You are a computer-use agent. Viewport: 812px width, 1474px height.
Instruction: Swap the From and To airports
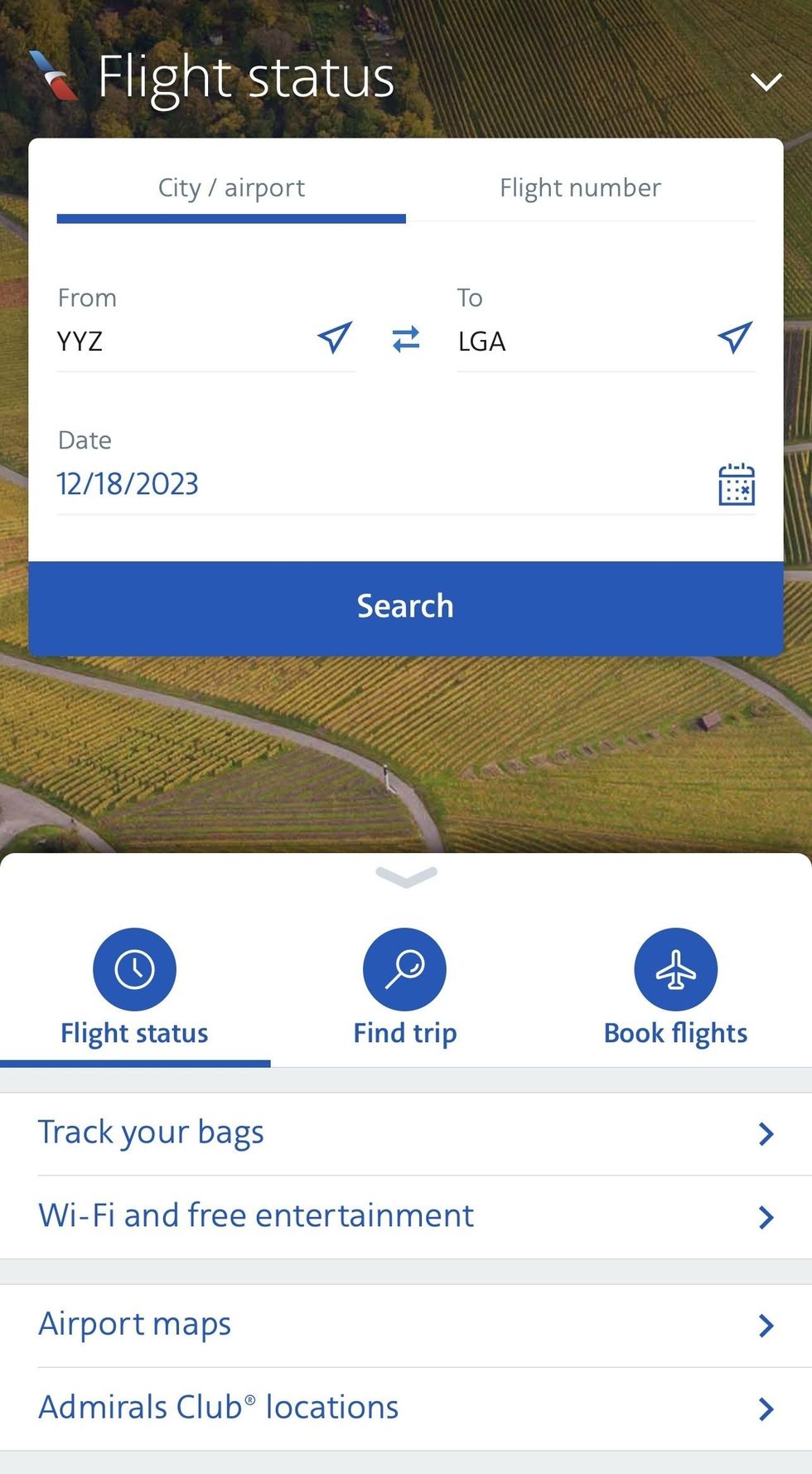405,338
